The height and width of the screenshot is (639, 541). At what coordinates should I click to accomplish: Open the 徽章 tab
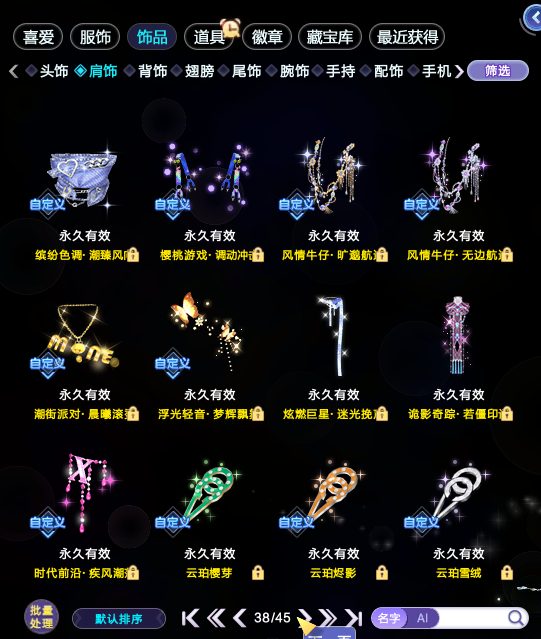[x=267, y=37]
